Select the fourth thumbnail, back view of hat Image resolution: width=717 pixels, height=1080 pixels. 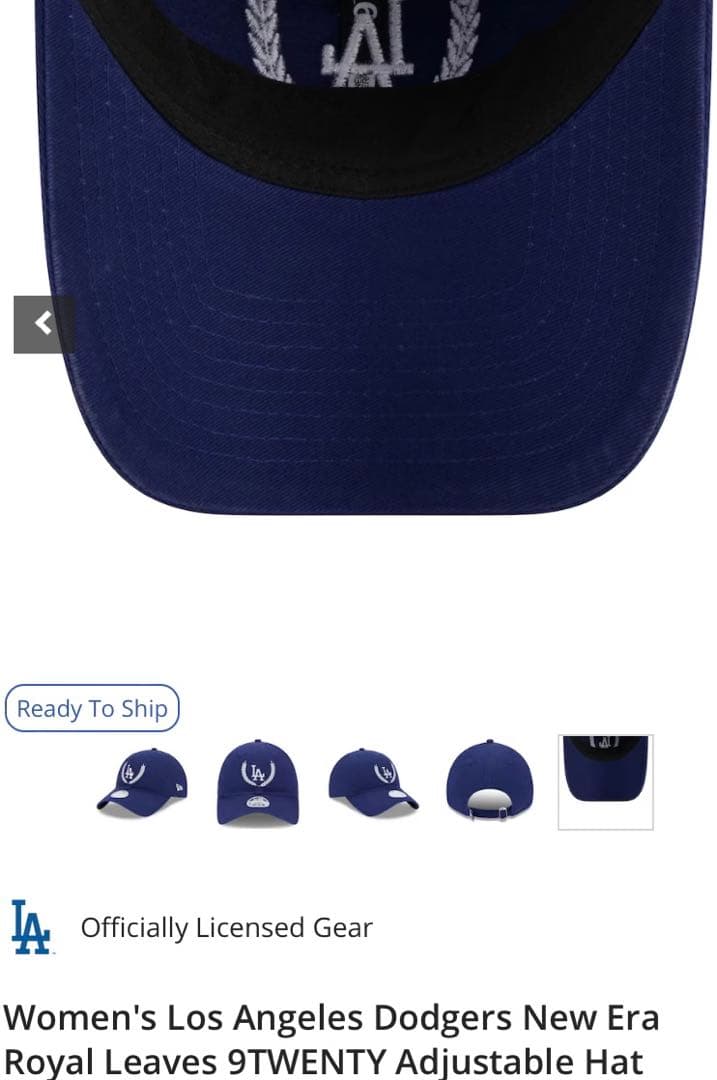[490, 782]
